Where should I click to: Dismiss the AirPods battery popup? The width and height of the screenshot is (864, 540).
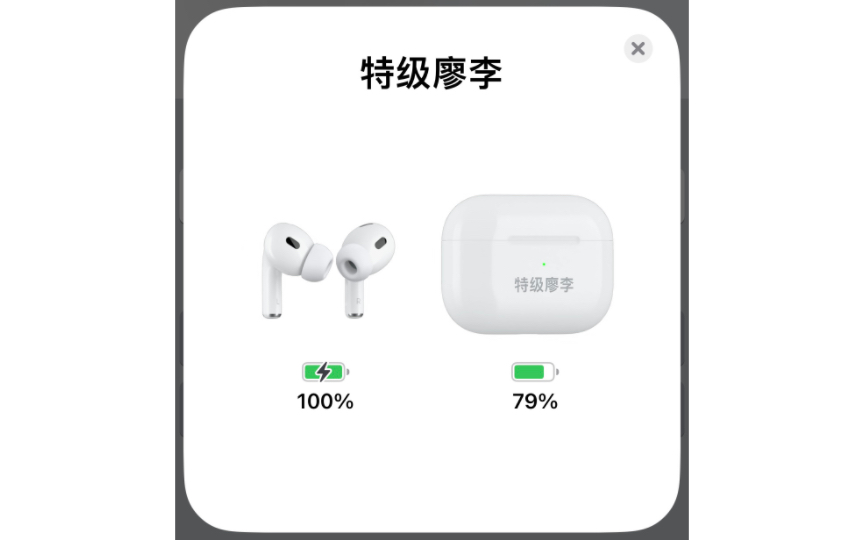tap(638, 48)
